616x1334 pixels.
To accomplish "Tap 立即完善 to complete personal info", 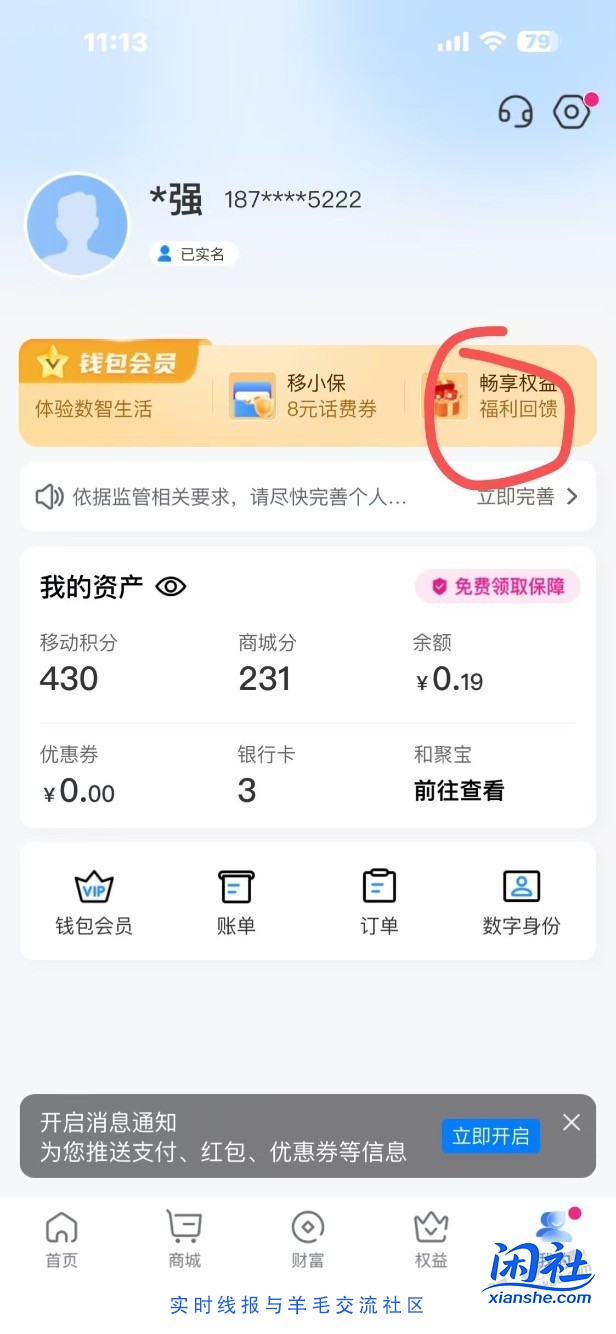I will pyautogui.click(x=527, y=496).
